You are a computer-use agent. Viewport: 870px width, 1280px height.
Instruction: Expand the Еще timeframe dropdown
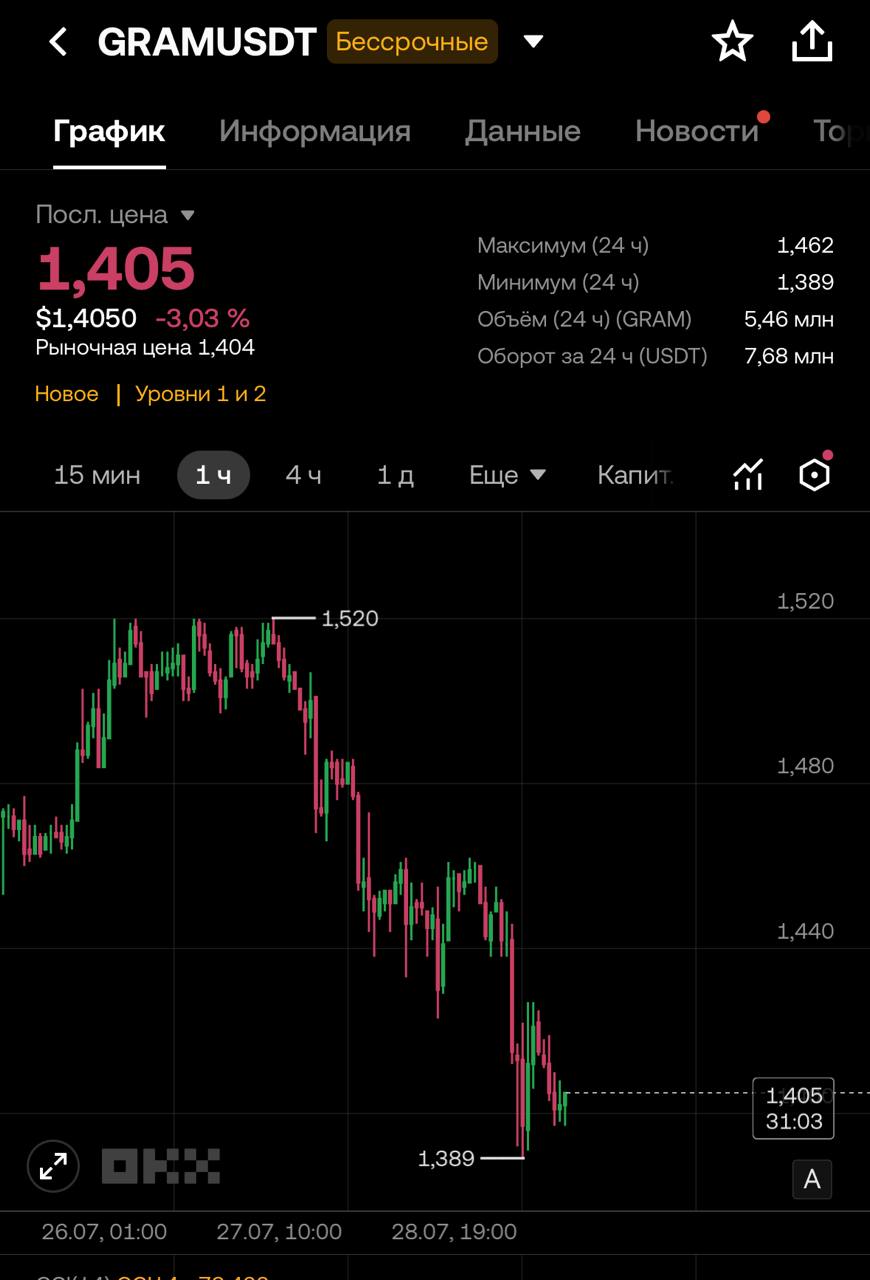(x=508, y=475)
